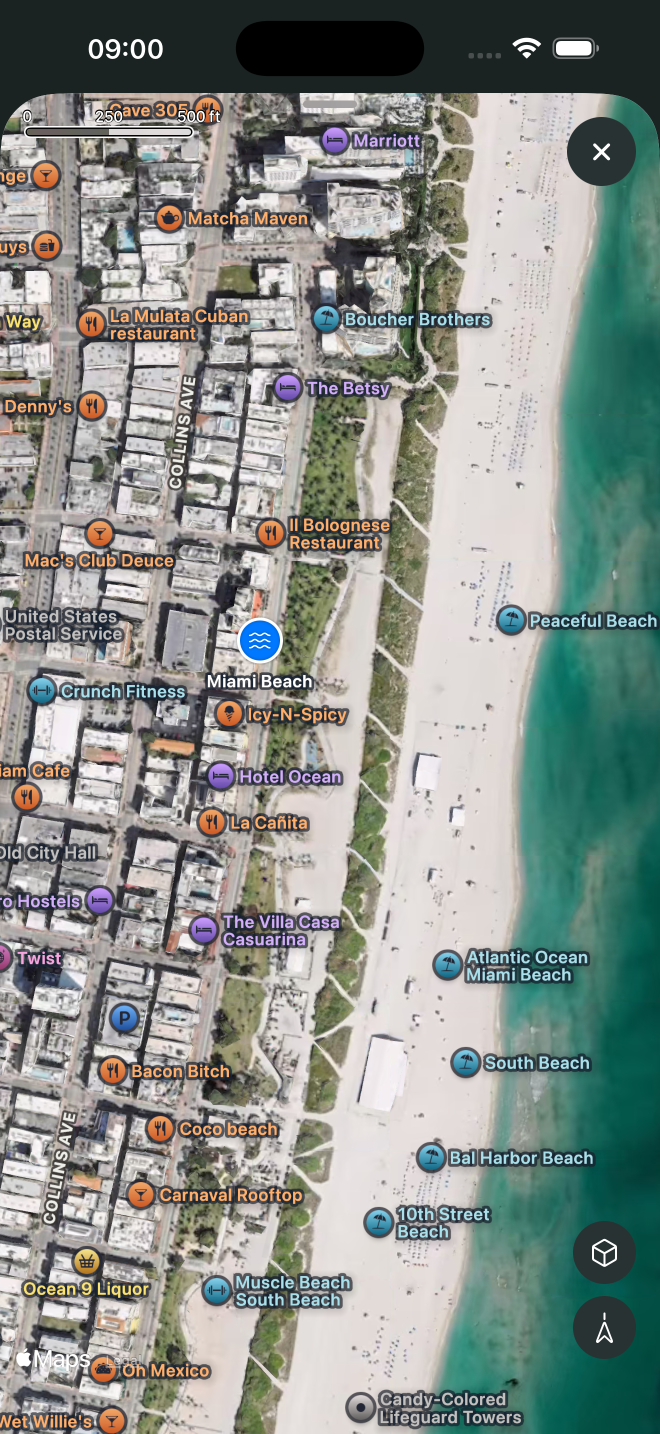Viewport: 660px width, 1434px height.
Task: Open the Crunch Fitness marker
Action: point(41,691)
